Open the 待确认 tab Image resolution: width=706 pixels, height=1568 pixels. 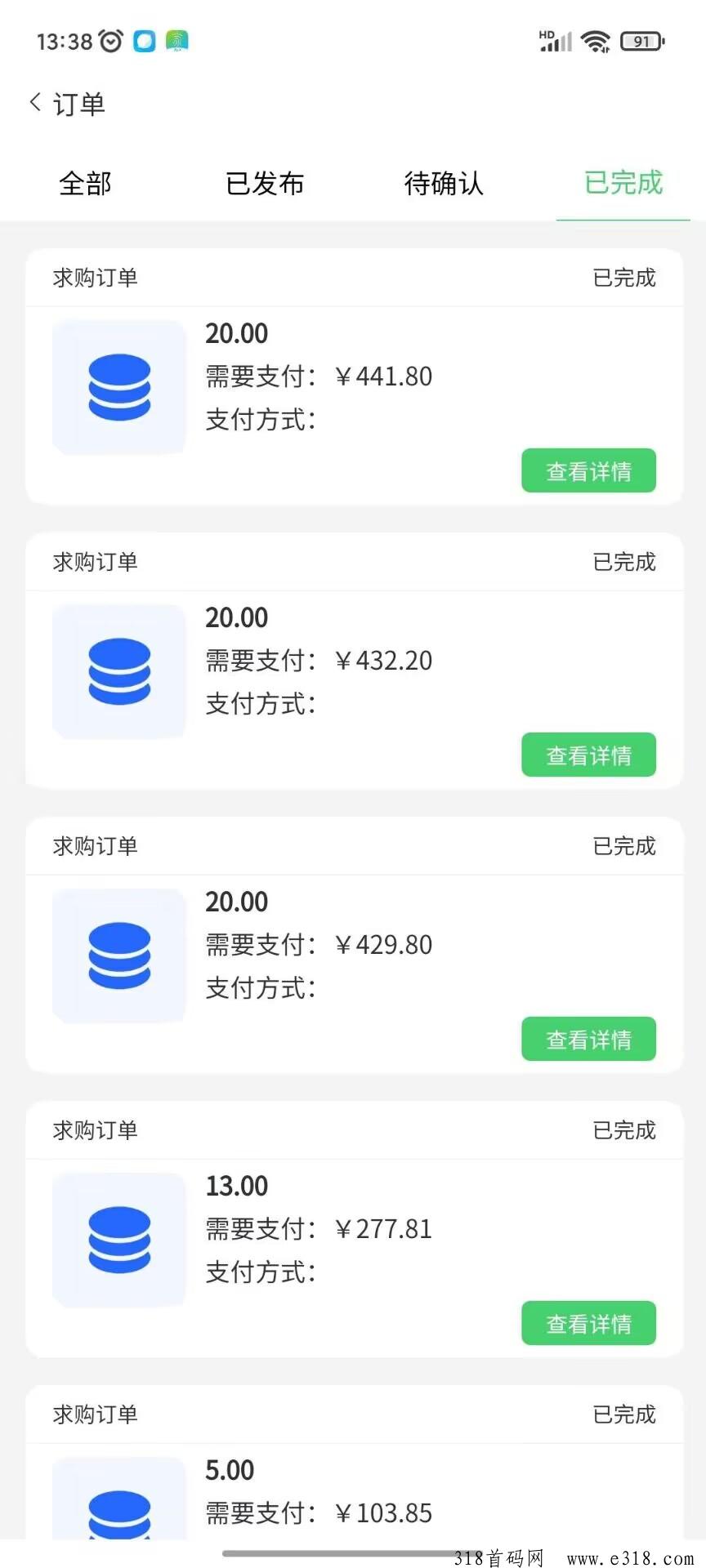coord(444,184)
